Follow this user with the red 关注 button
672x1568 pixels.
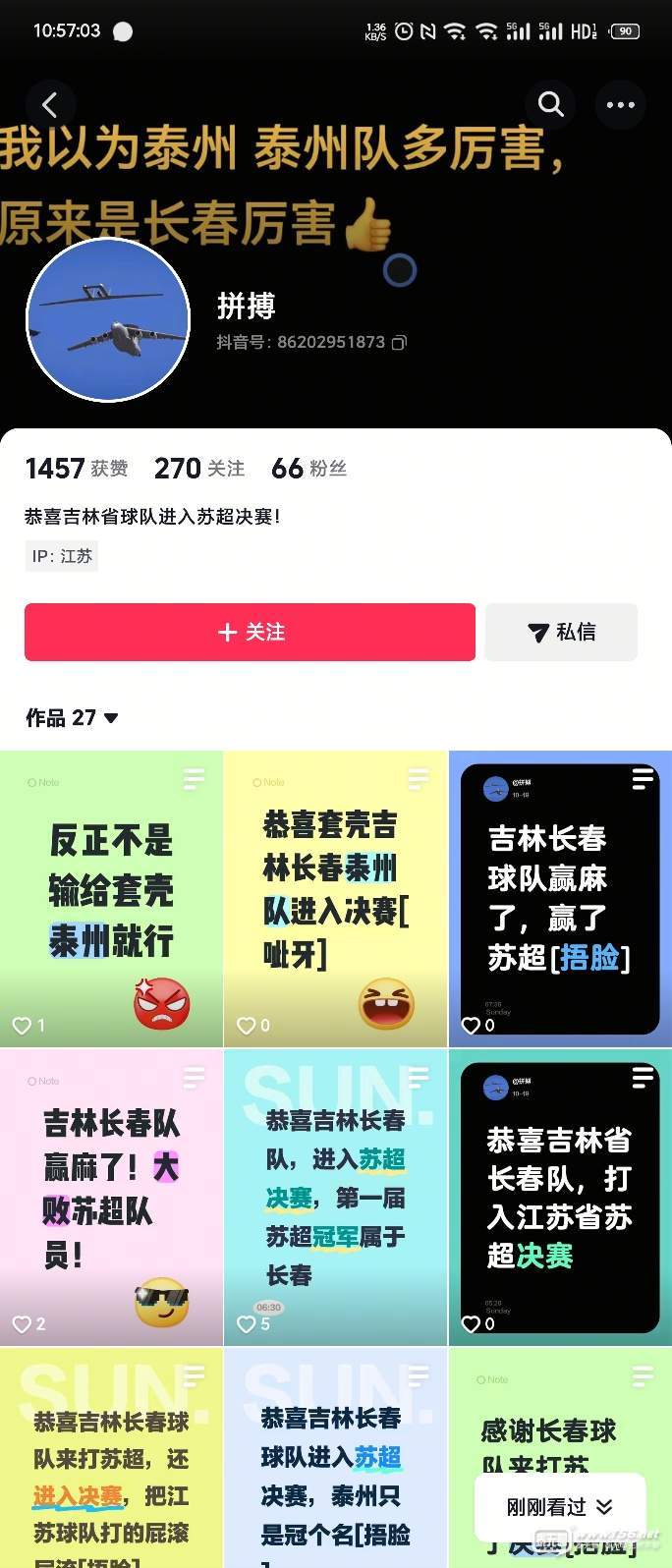[250, 632]
